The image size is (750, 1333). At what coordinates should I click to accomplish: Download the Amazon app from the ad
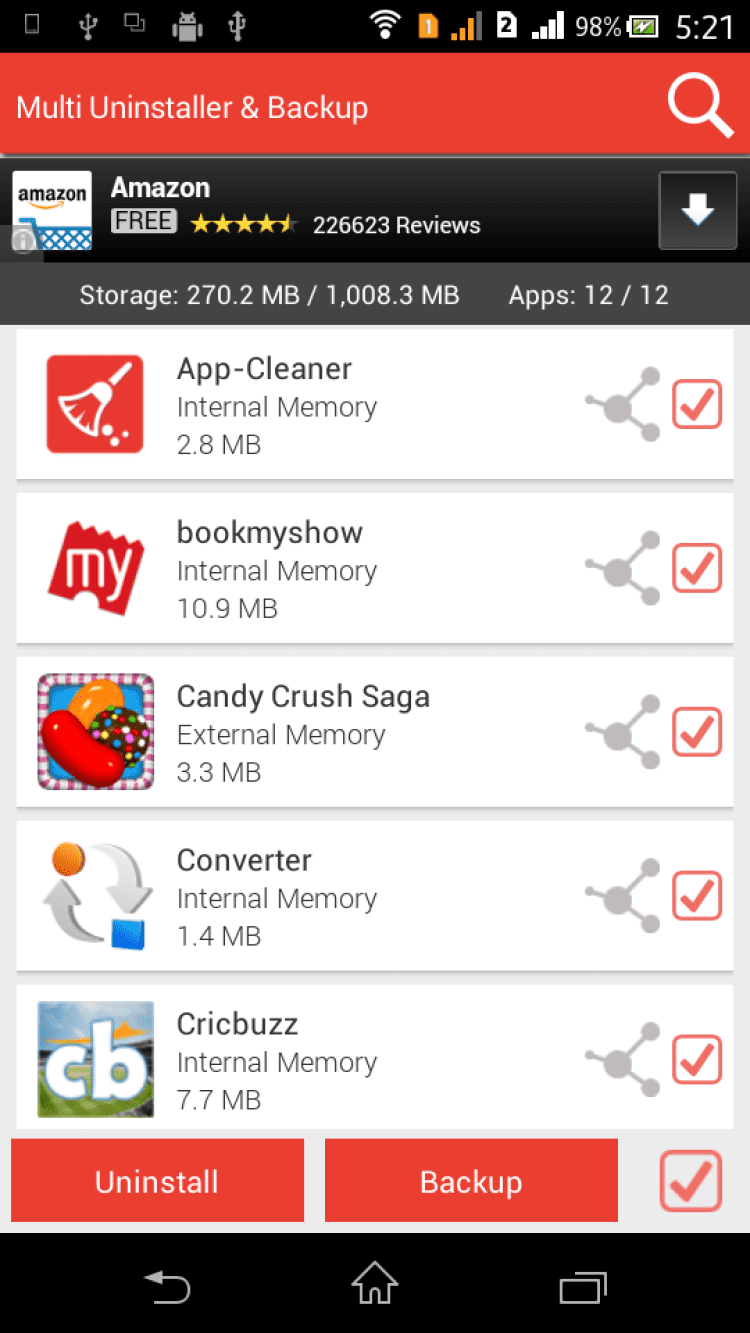pyautogui.click(x=697, y=210)
